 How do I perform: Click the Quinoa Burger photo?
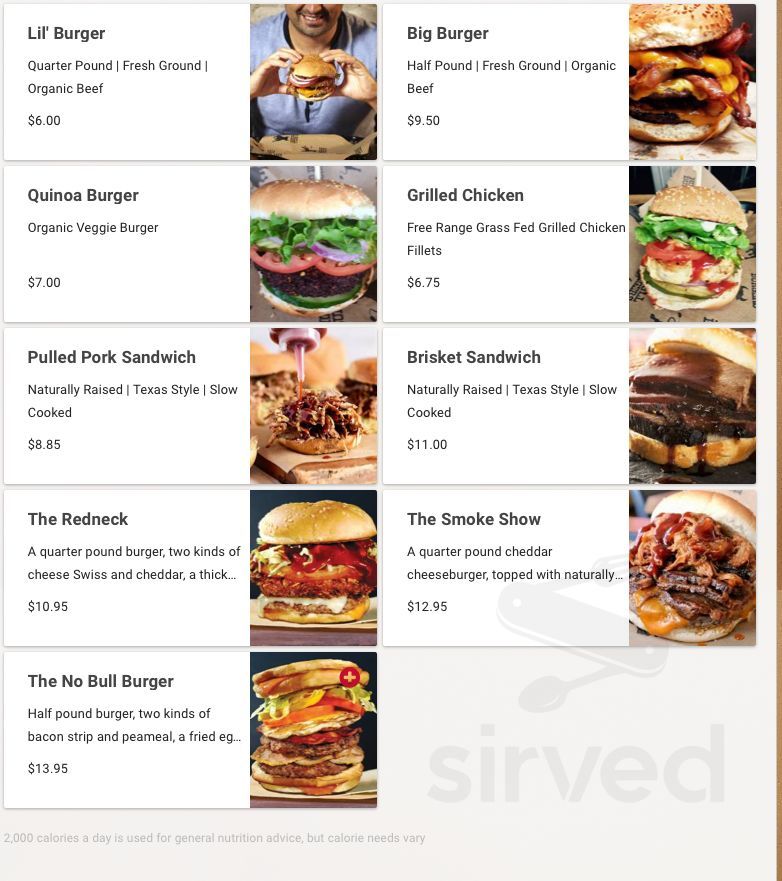point(313,243)
